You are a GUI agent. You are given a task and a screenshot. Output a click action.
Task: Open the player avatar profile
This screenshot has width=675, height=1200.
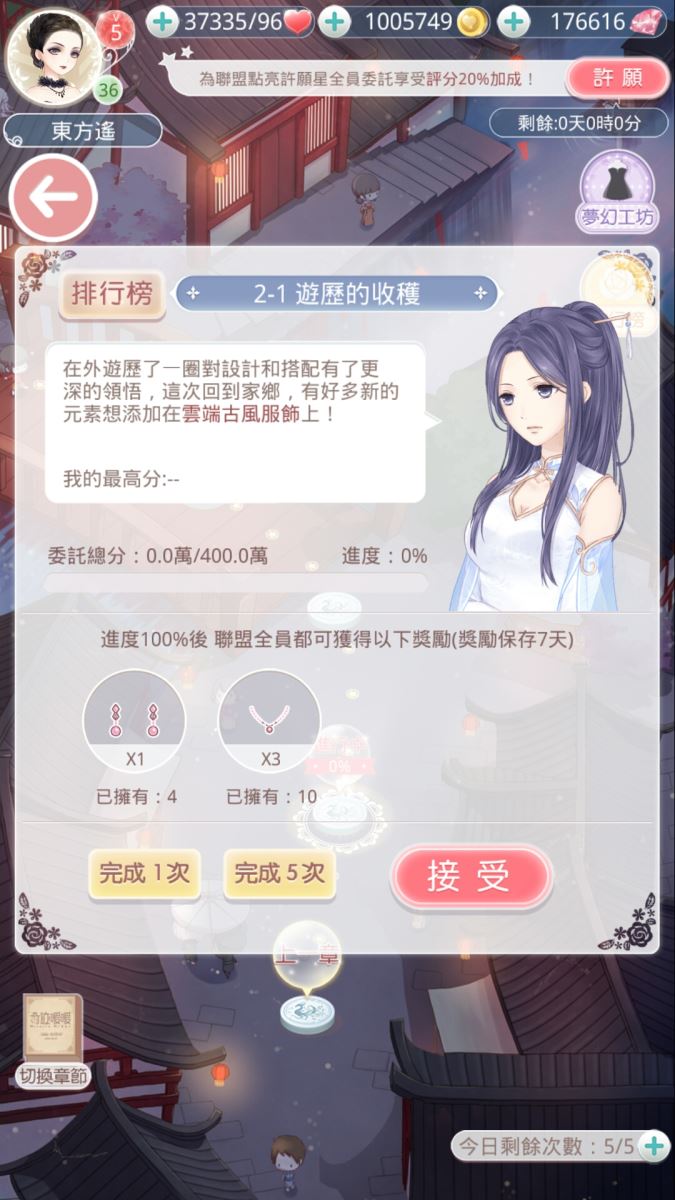tap(53, 55)
